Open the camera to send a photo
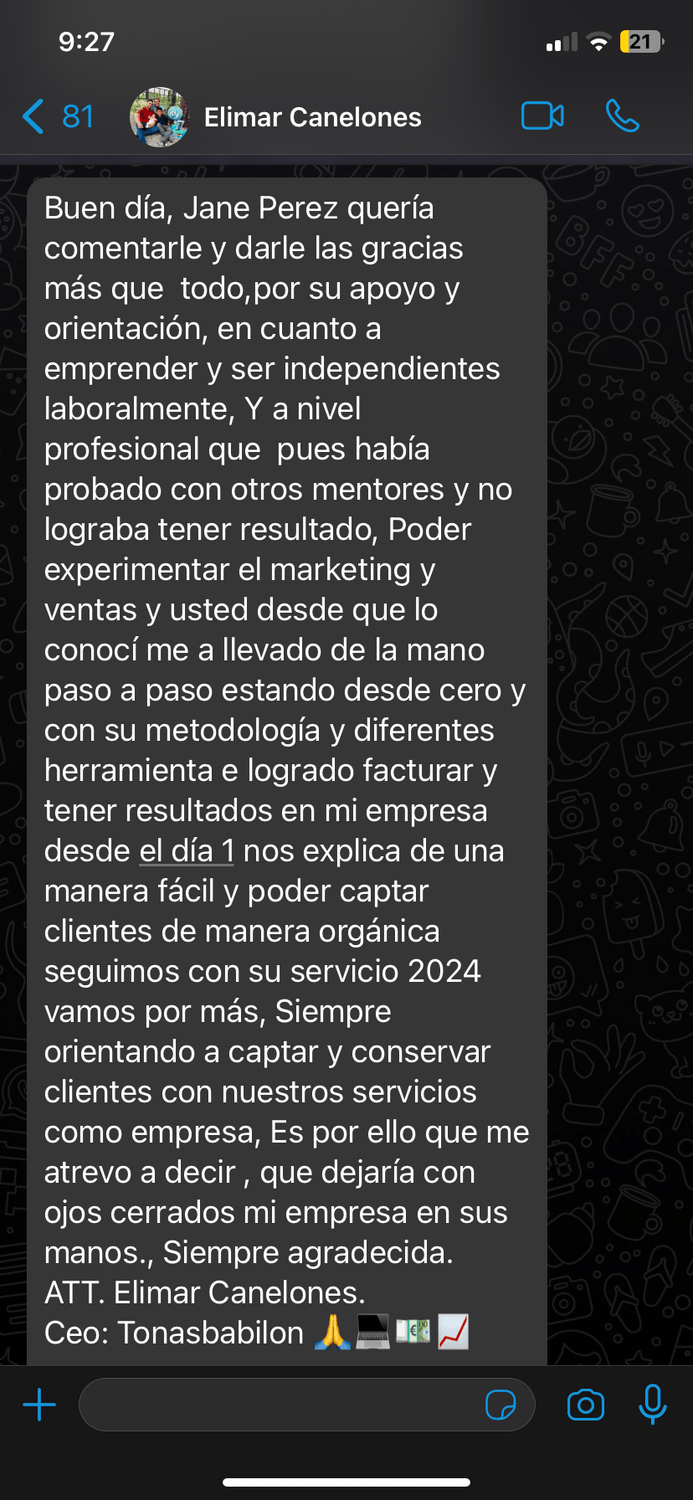 tap(586, 1405)
